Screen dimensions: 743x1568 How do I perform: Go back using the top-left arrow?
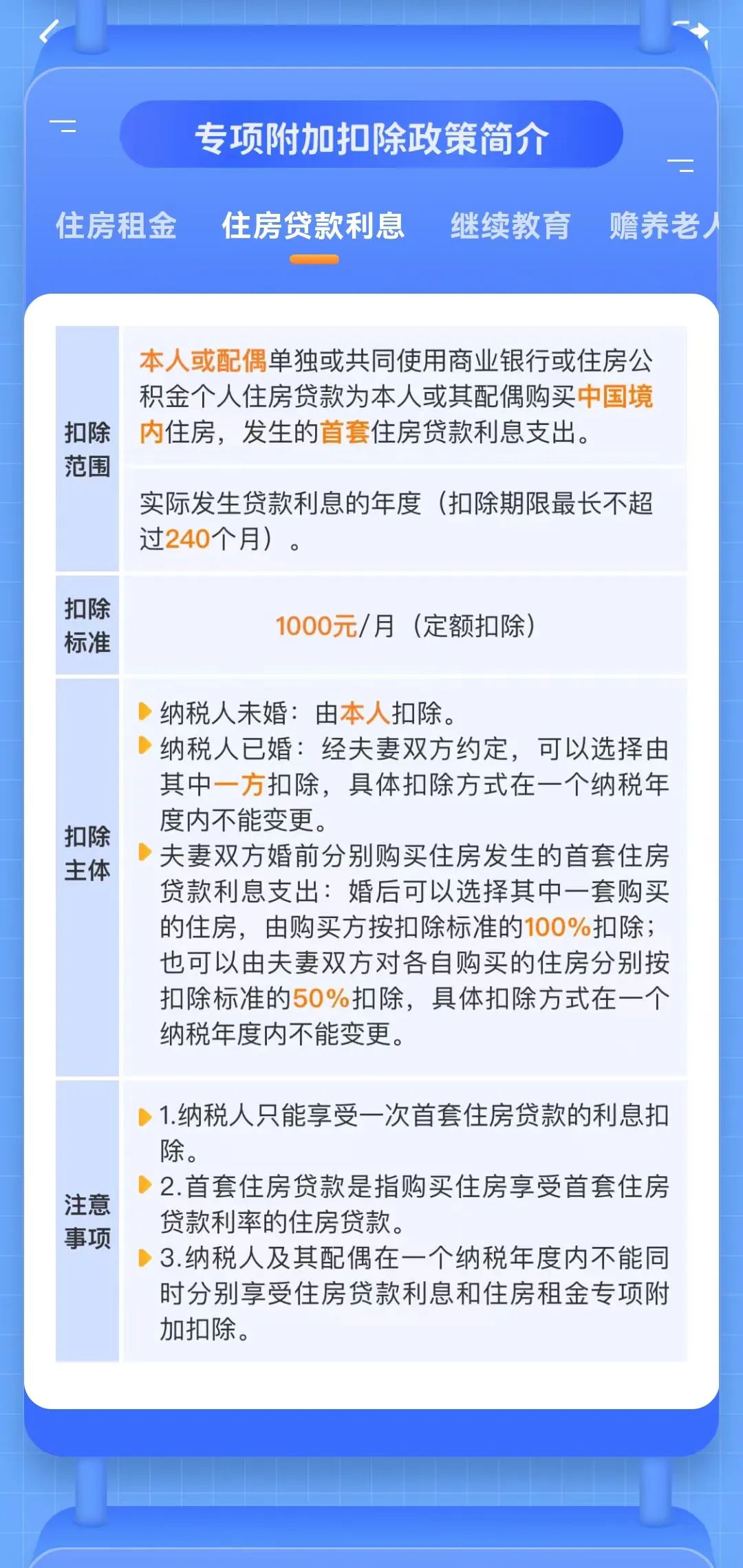pyautogui.click(x=48, y=32)
